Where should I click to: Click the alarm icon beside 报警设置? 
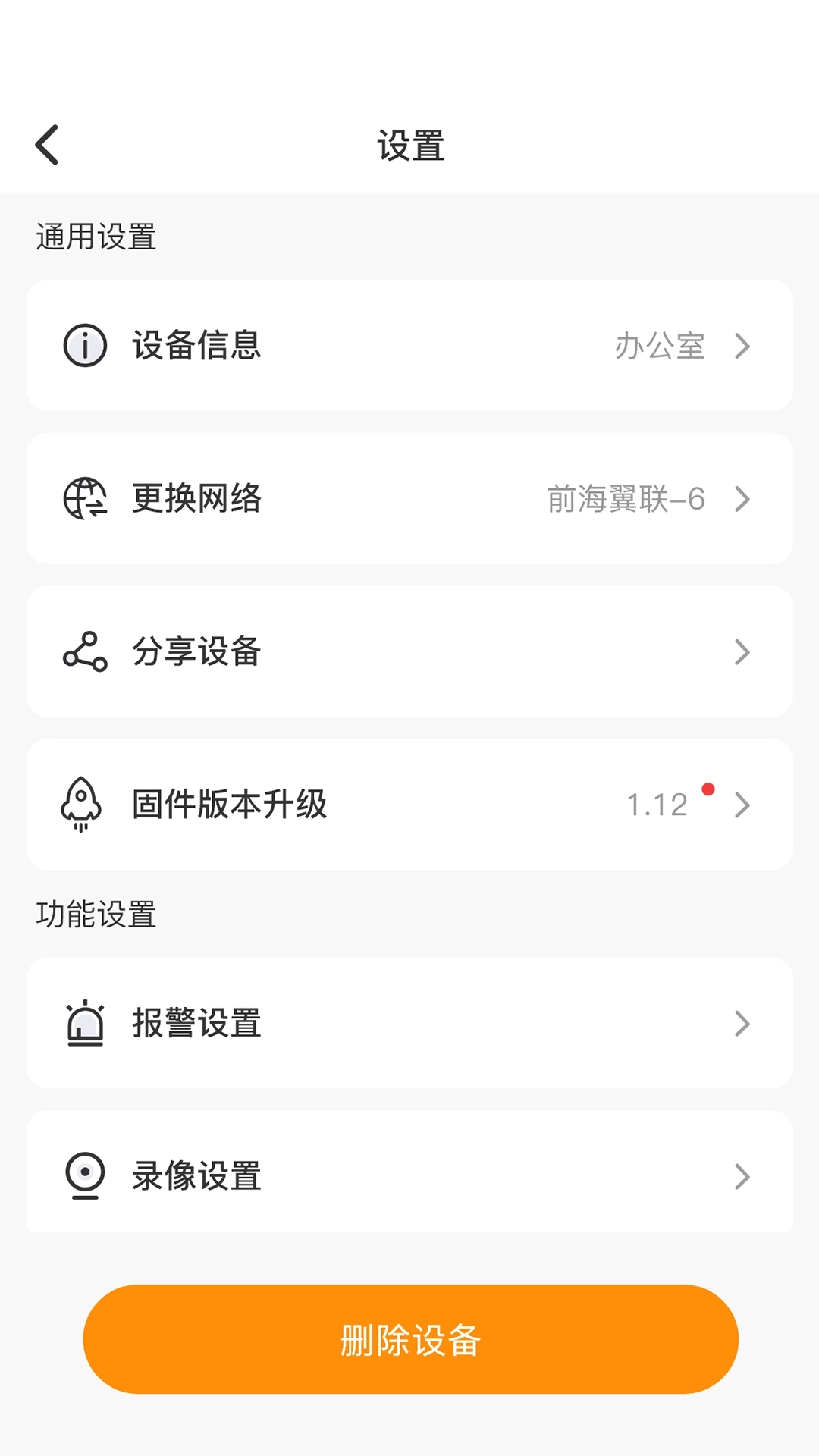[86, 1024]
